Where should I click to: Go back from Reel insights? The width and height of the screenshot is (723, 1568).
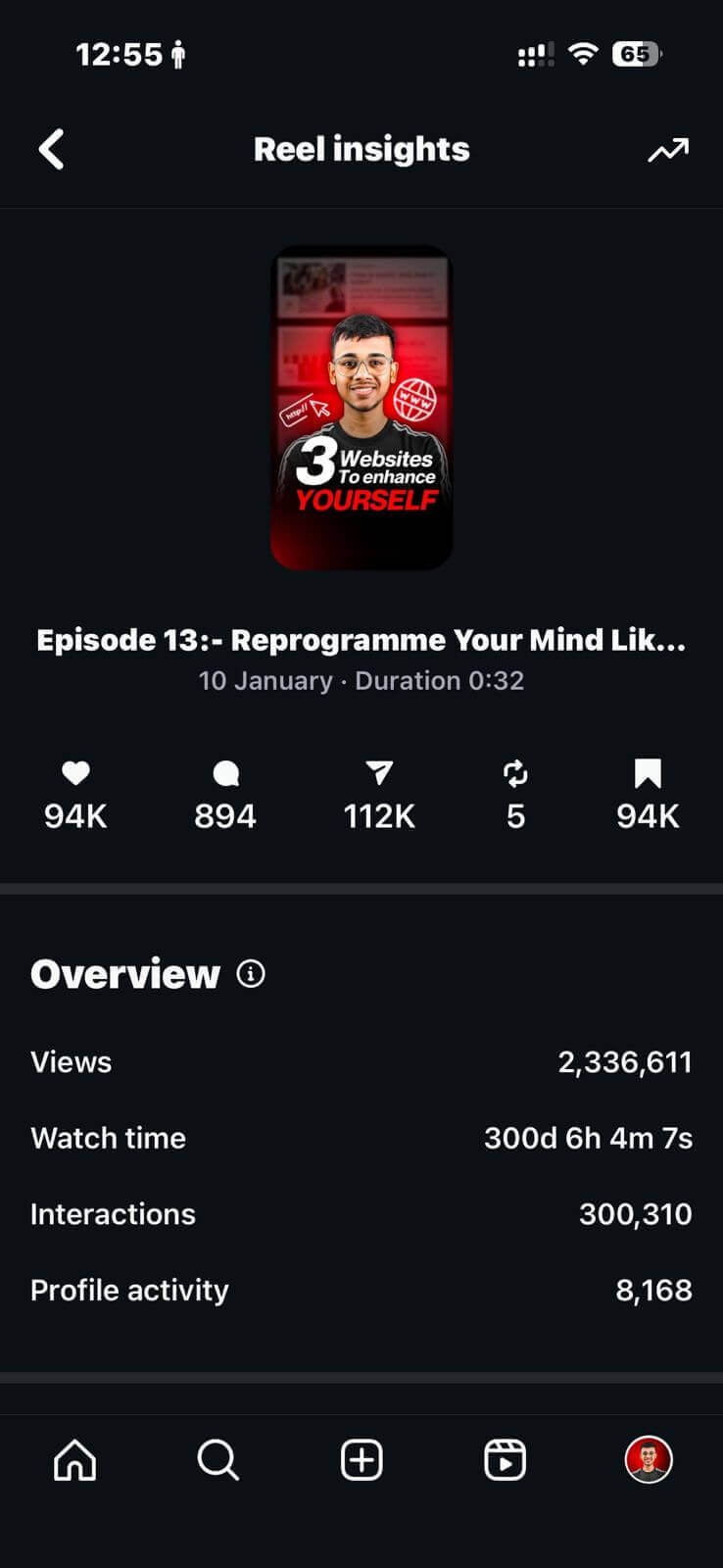52,150
